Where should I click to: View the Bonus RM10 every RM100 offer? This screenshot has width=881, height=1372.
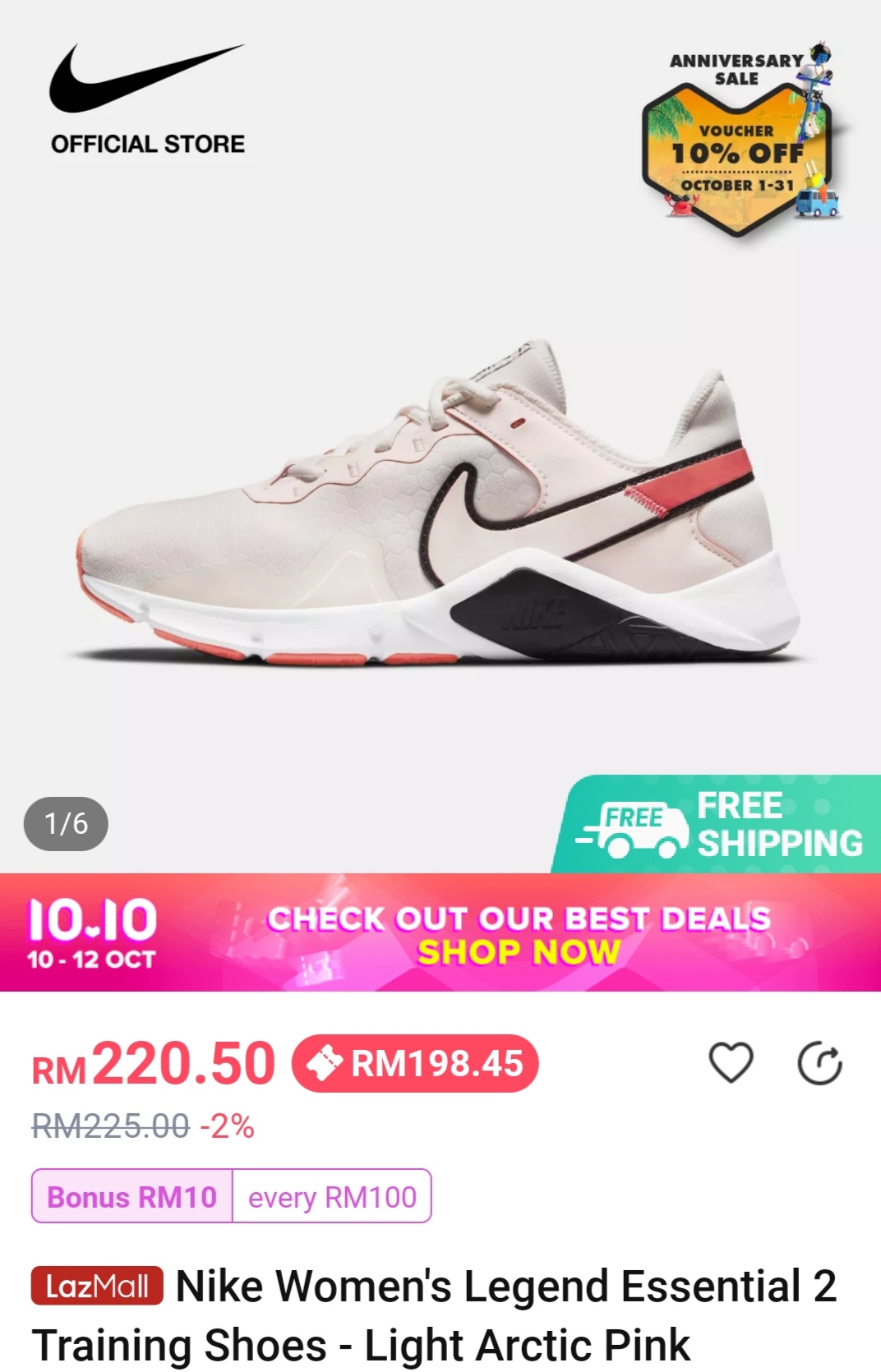point(231,1196)
